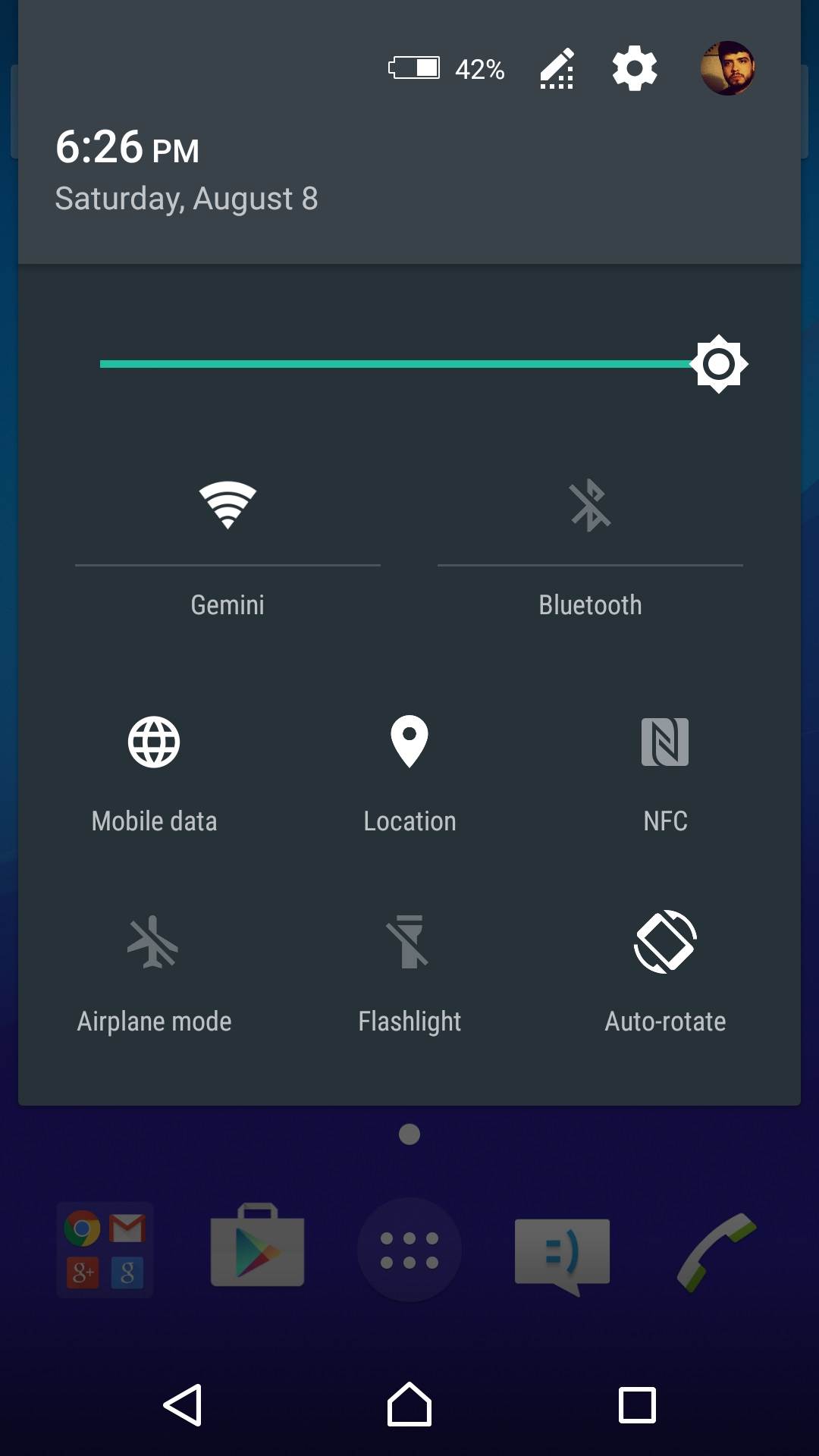Open the user profile avatar
This screenshot has height=1456, width=819.
pos(726,69)
